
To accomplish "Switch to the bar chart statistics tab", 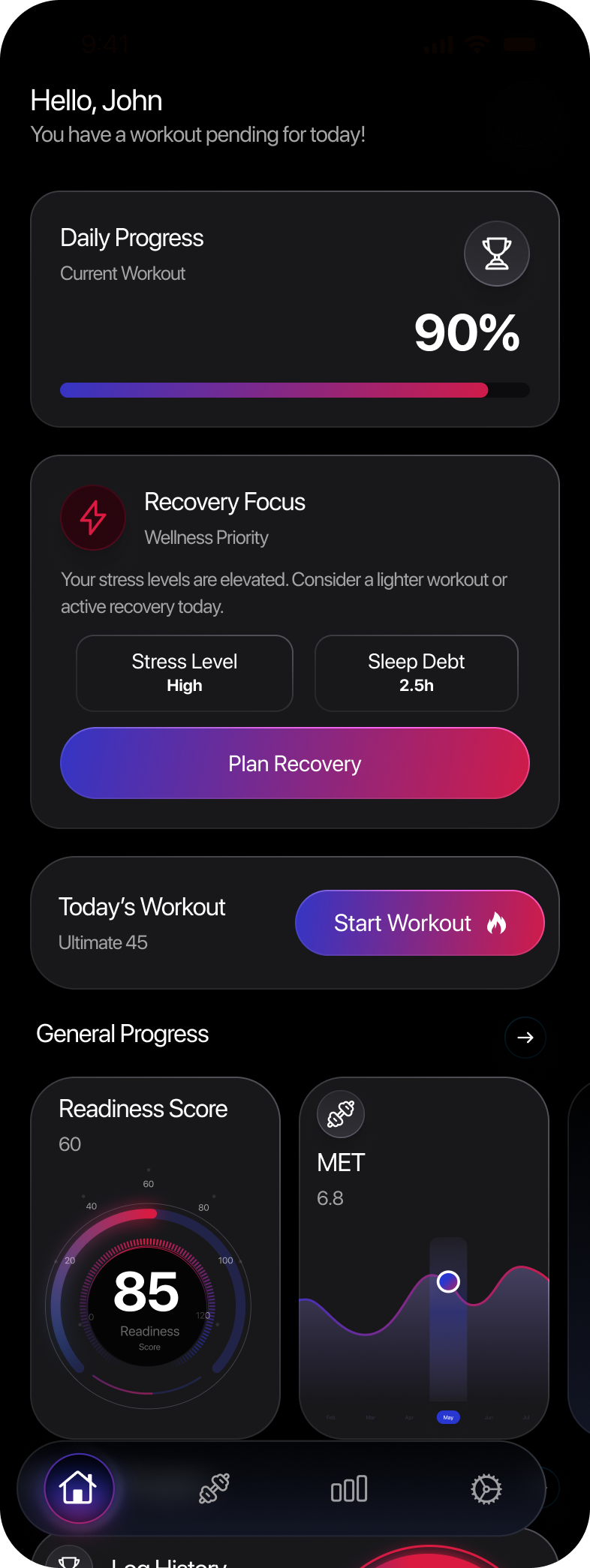I will tap(349, 1488).
